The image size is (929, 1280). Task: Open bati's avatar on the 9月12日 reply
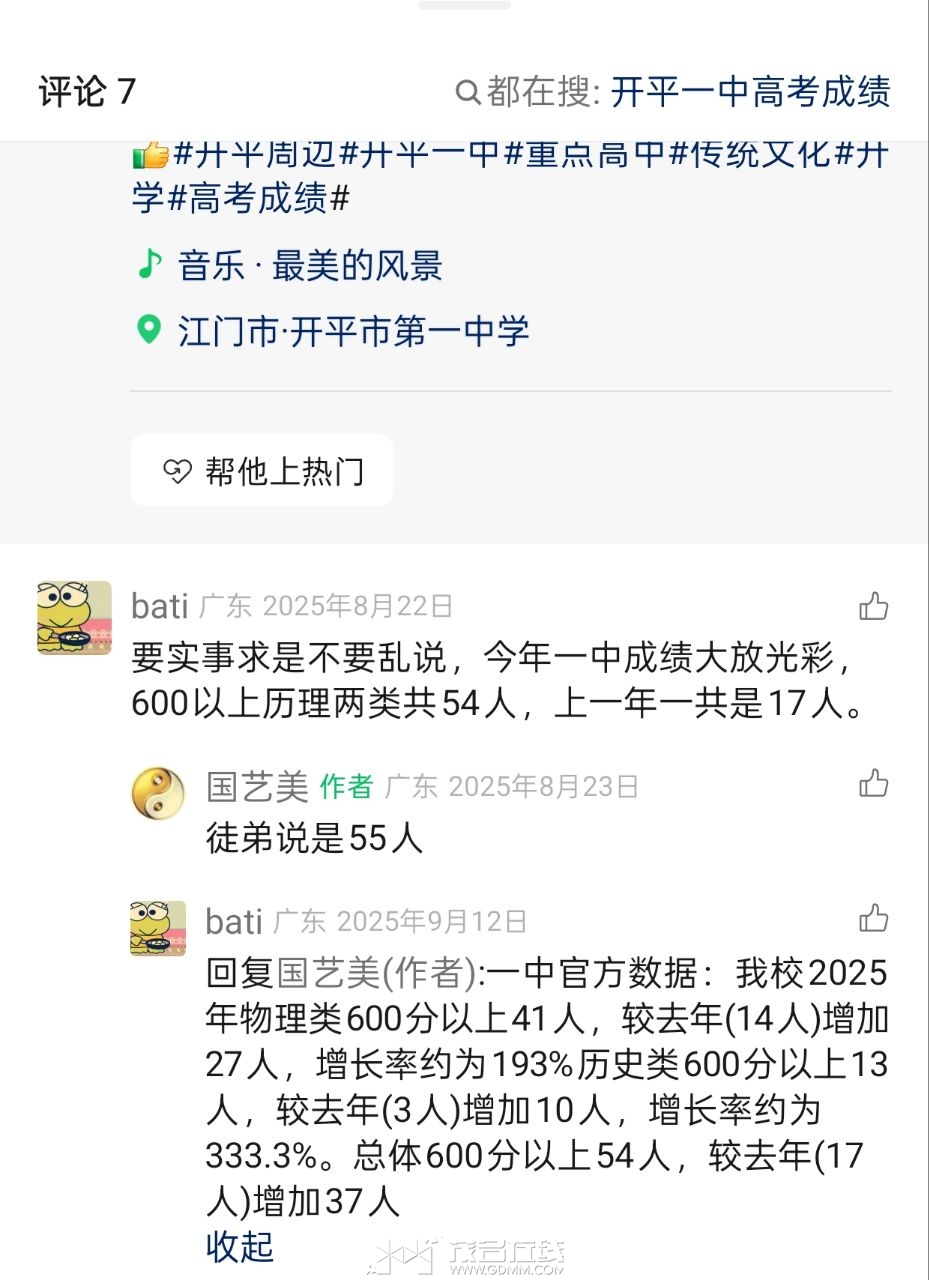click(158, 928)
